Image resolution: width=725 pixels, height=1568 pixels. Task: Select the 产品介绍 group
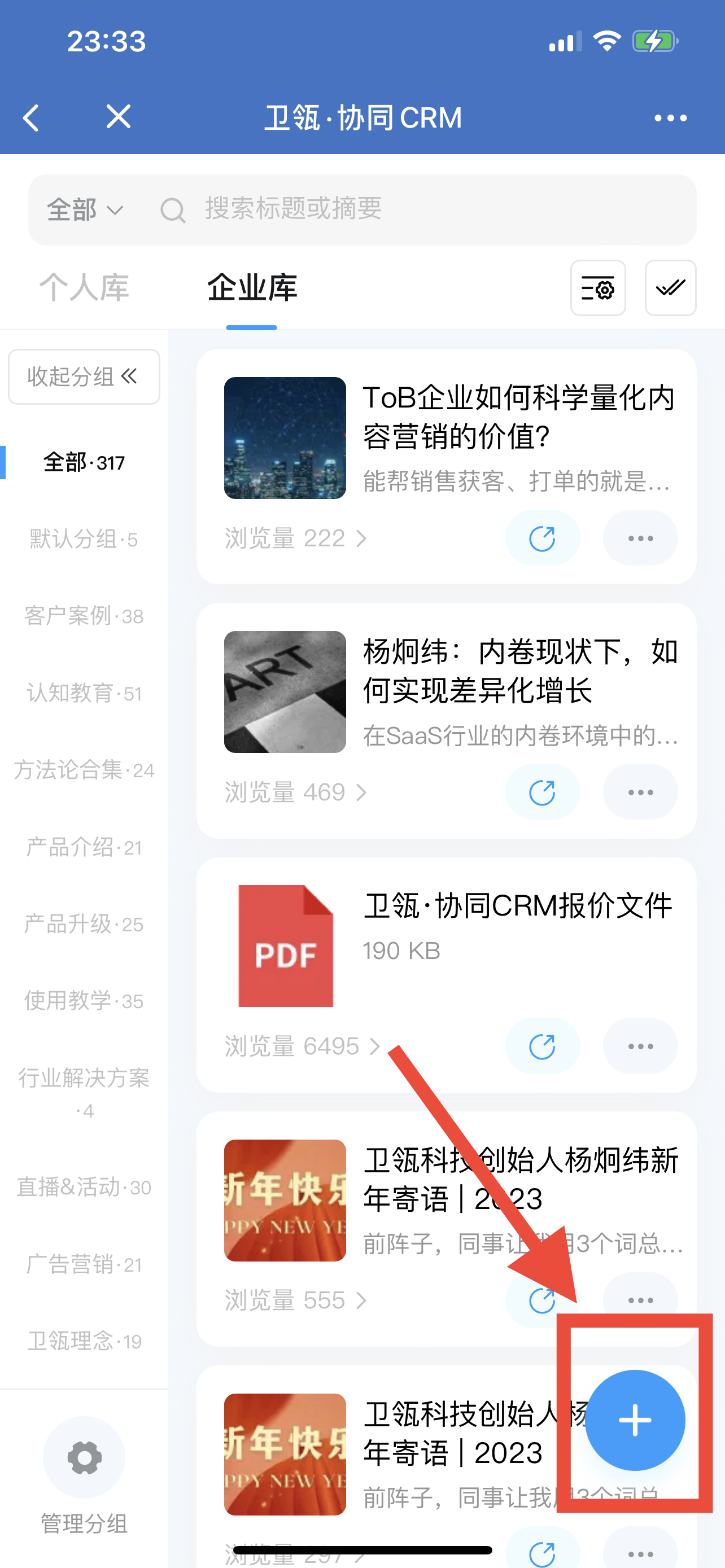(x=84, y=847)
